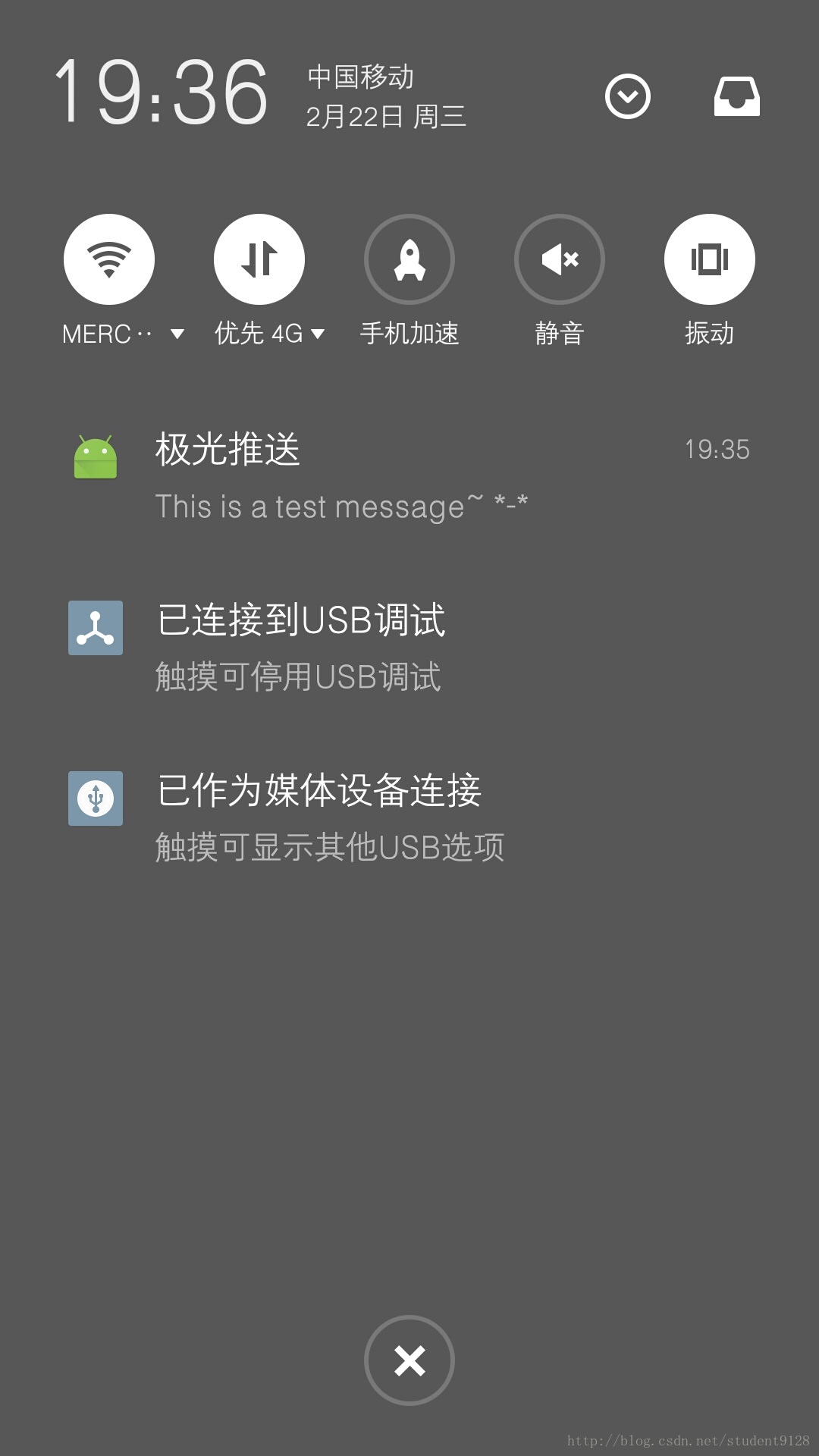Toggle 振动 vibration mode
This screenshot has width=819, height=1456.
pyautogui.click(x=710, y=259)
